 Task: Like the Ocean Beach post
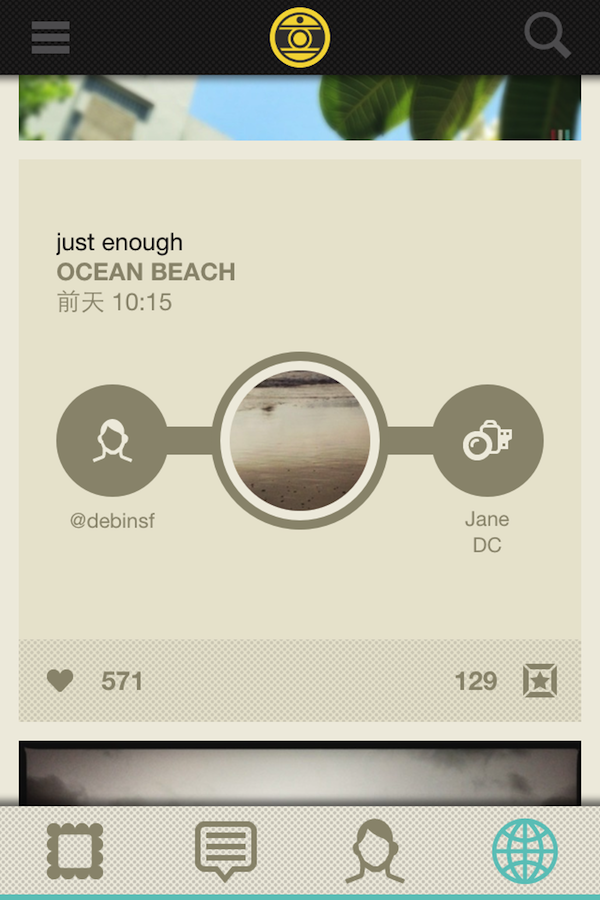tap(61, 681)
